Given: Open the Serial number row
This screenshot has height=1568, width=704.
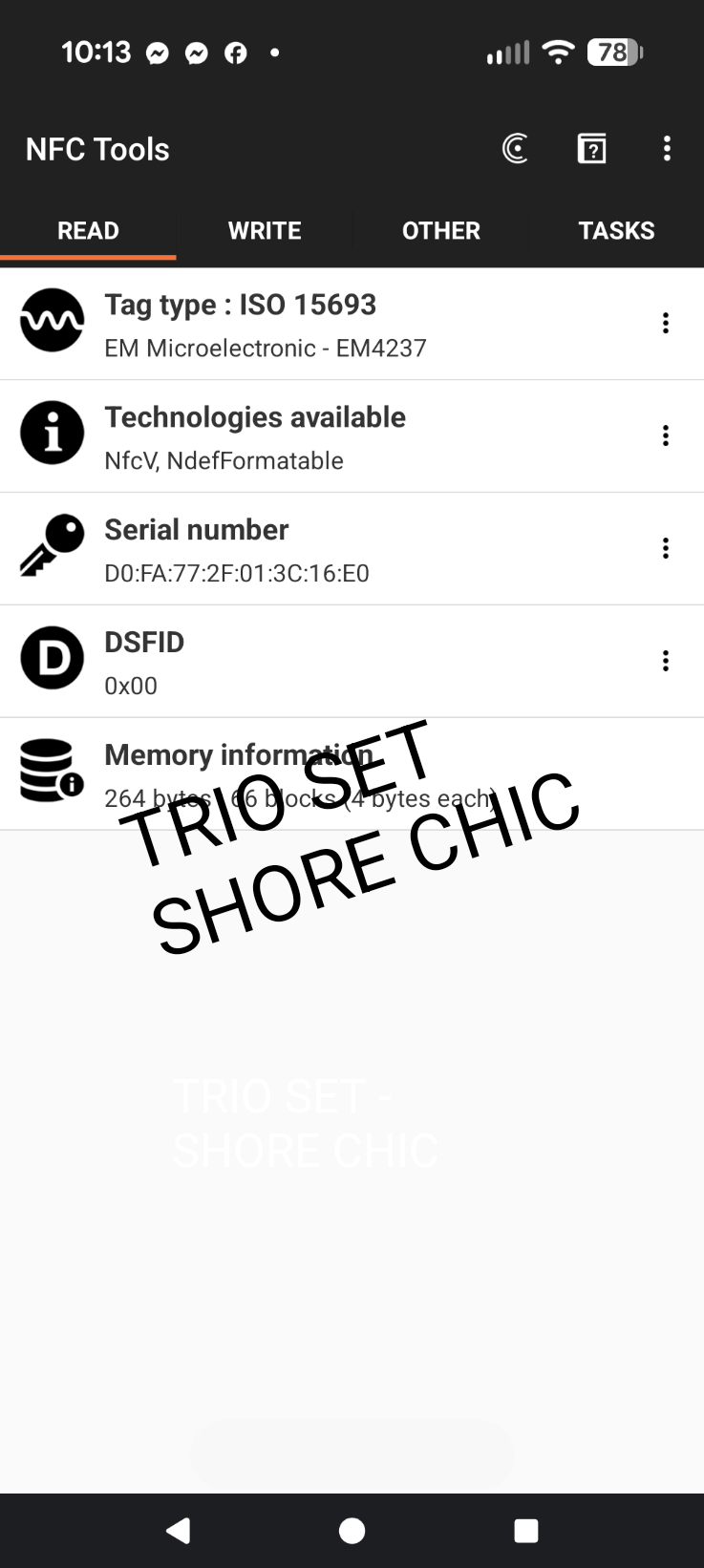Looking at the screenshot, I should tap(352, 549).
